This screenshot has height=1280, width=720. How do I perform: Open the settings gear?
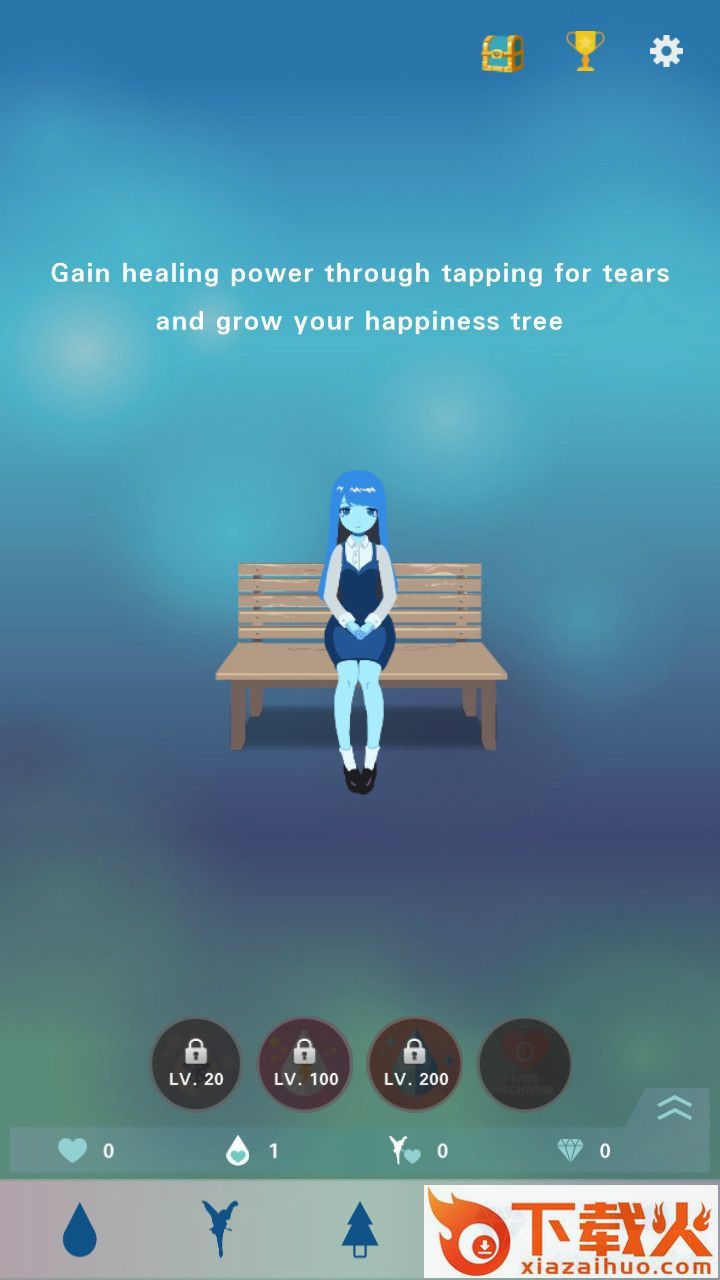(x=666, y=51)
